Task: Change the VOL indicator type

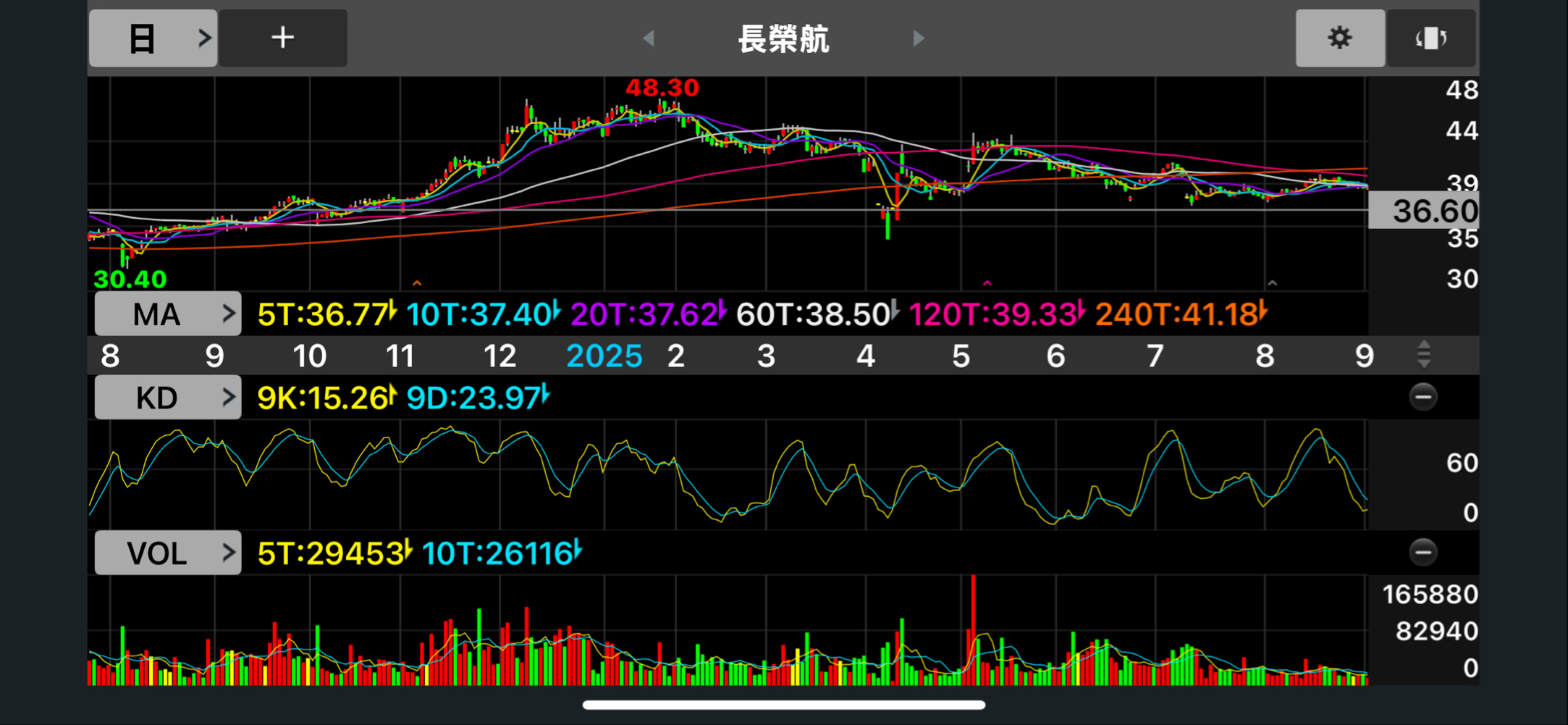Action: pyautogui.click(x=168, y=553)
